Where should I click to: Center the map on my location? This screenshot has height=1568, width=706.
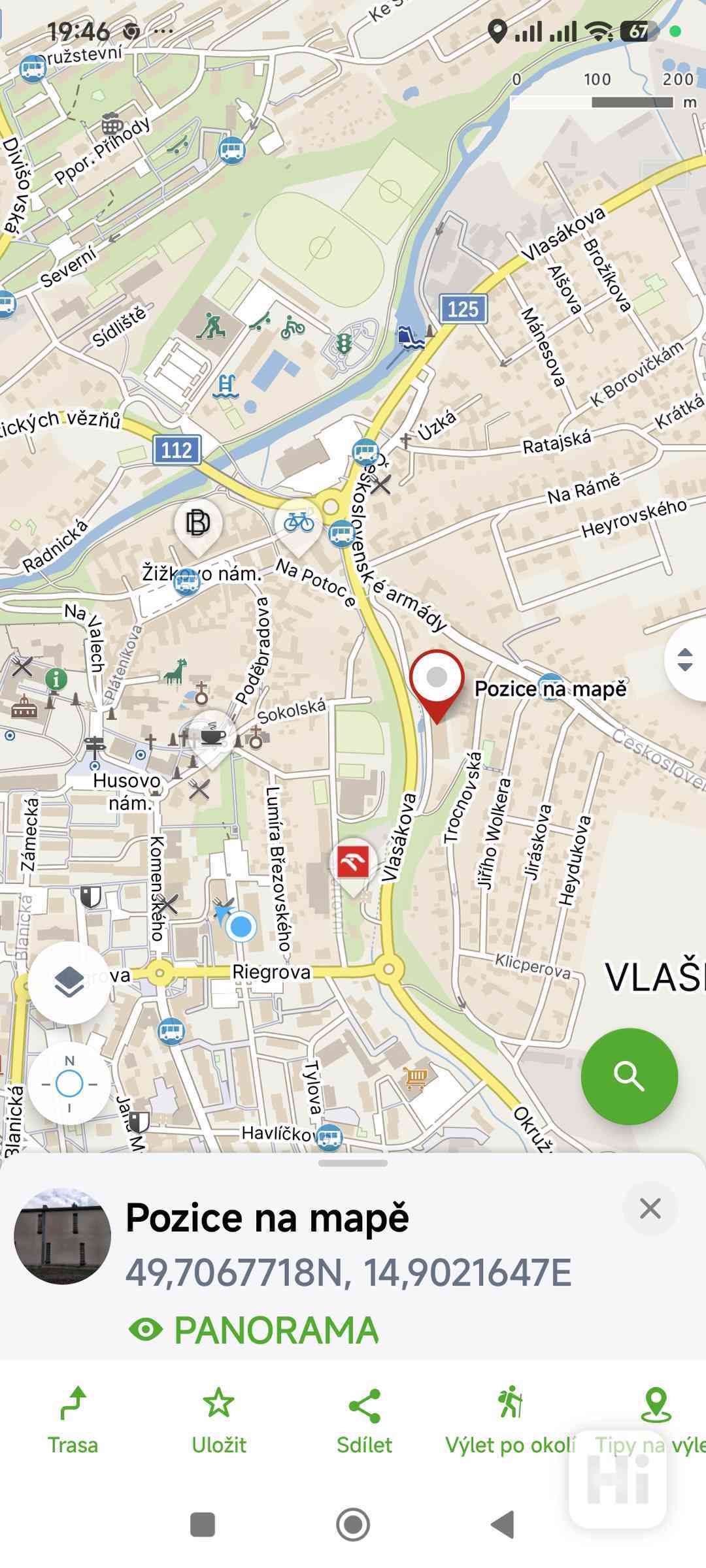coord(69,1084)
